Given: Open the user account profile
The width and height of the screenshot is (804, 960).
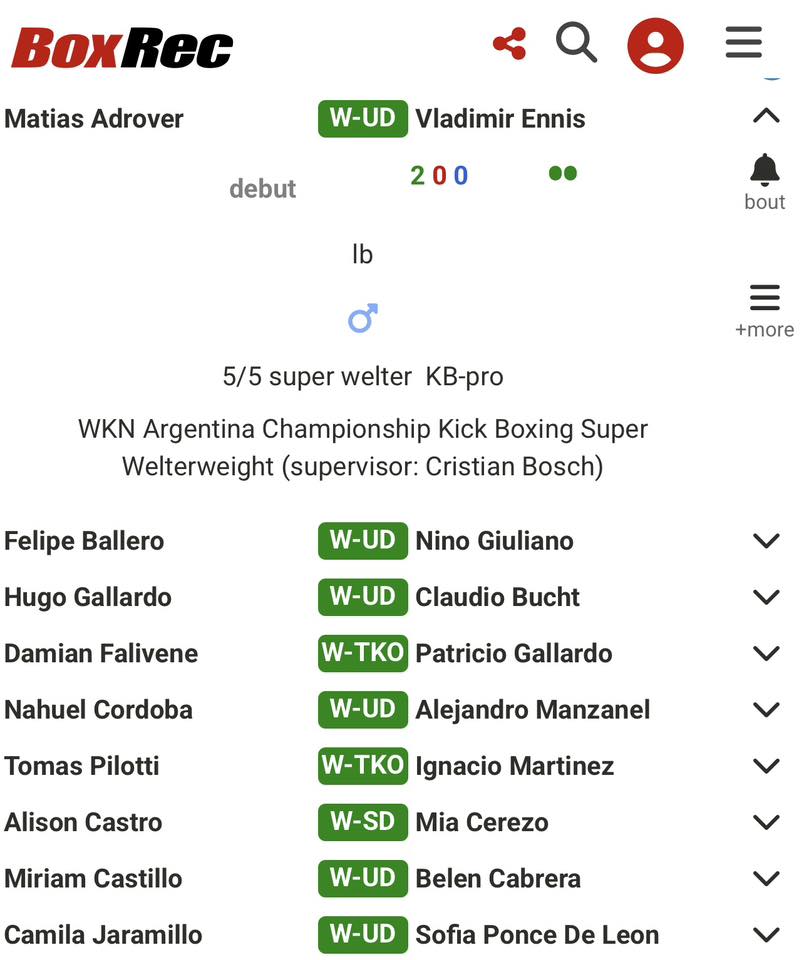Looking at the screenshot, I should click(x=655, y=45).
